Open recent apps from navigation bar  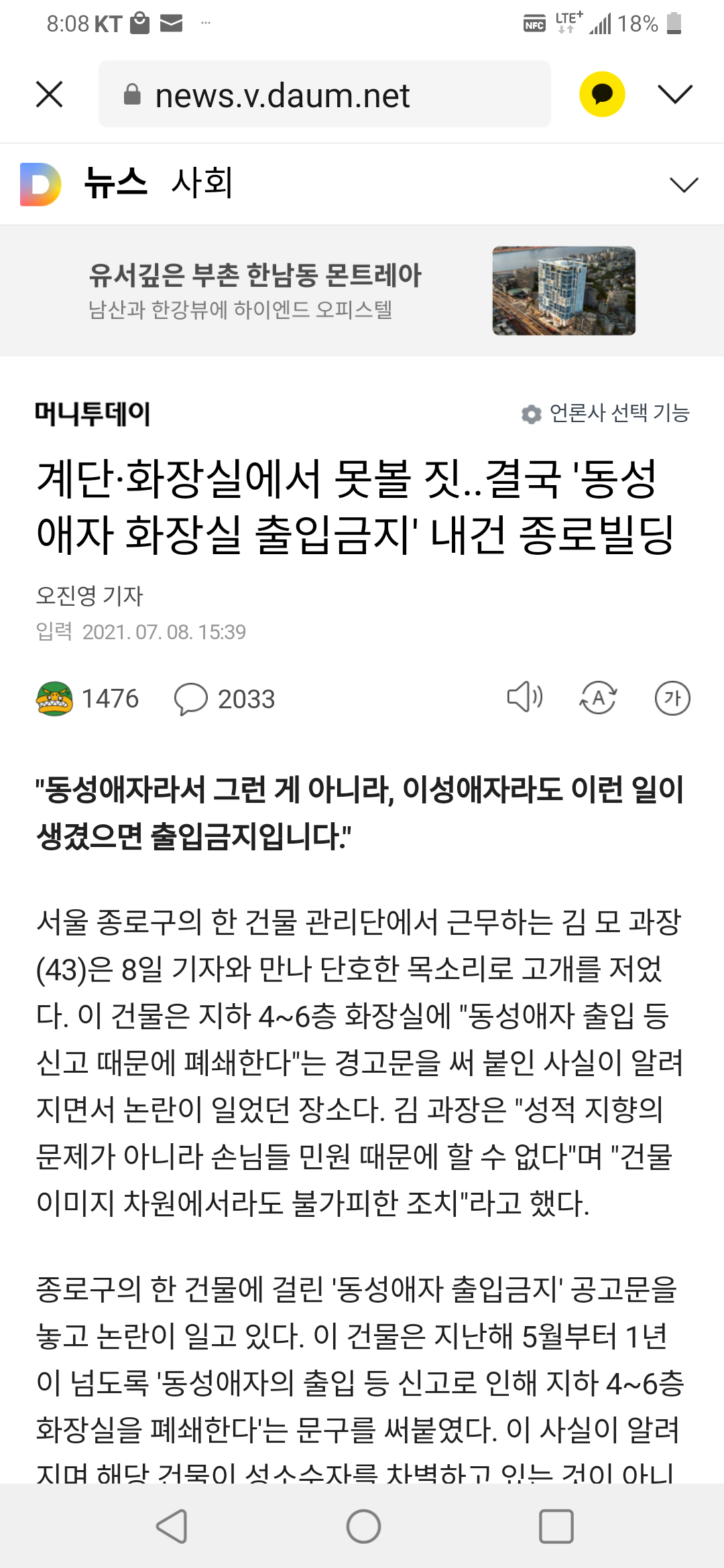(x=556, y=1526)
